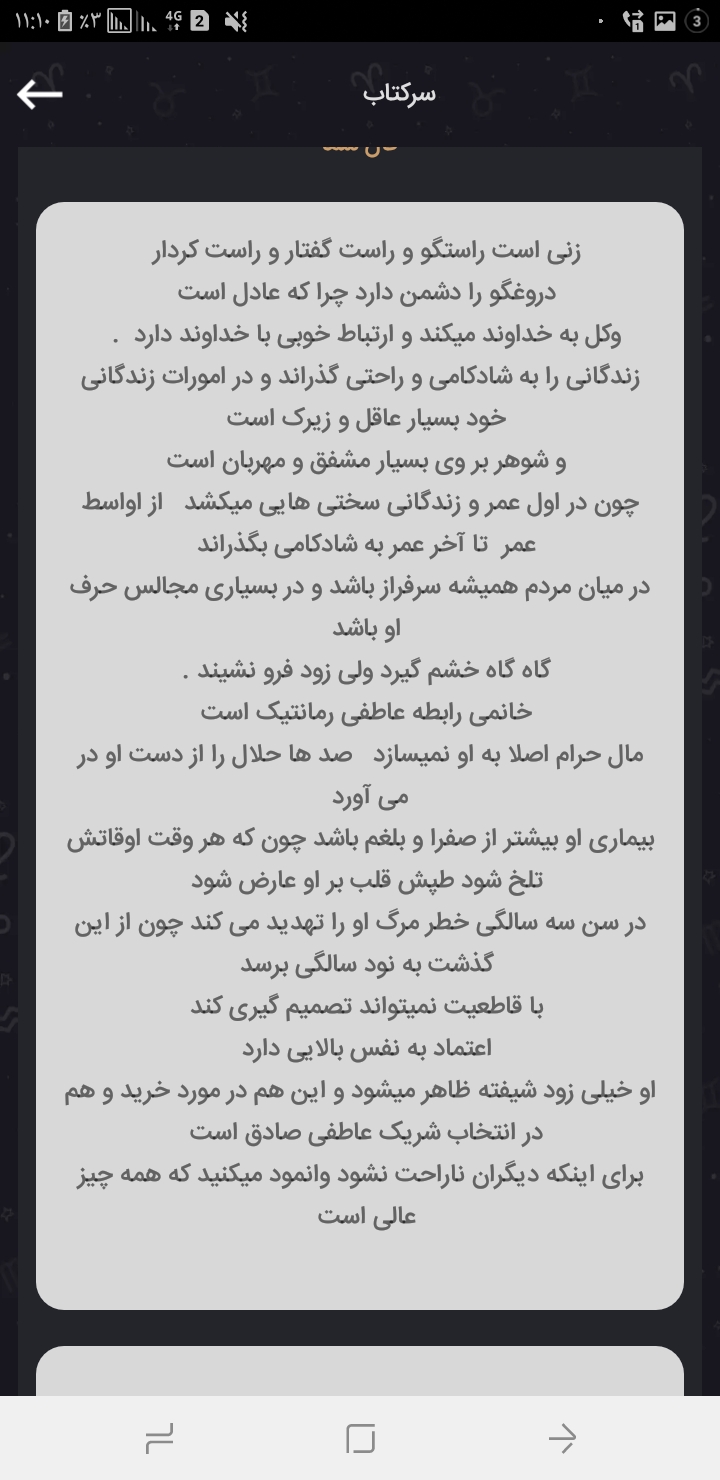Go to the home screen
The width and height of the screenshot is (720, 1480).
[x=360, y=1438]
